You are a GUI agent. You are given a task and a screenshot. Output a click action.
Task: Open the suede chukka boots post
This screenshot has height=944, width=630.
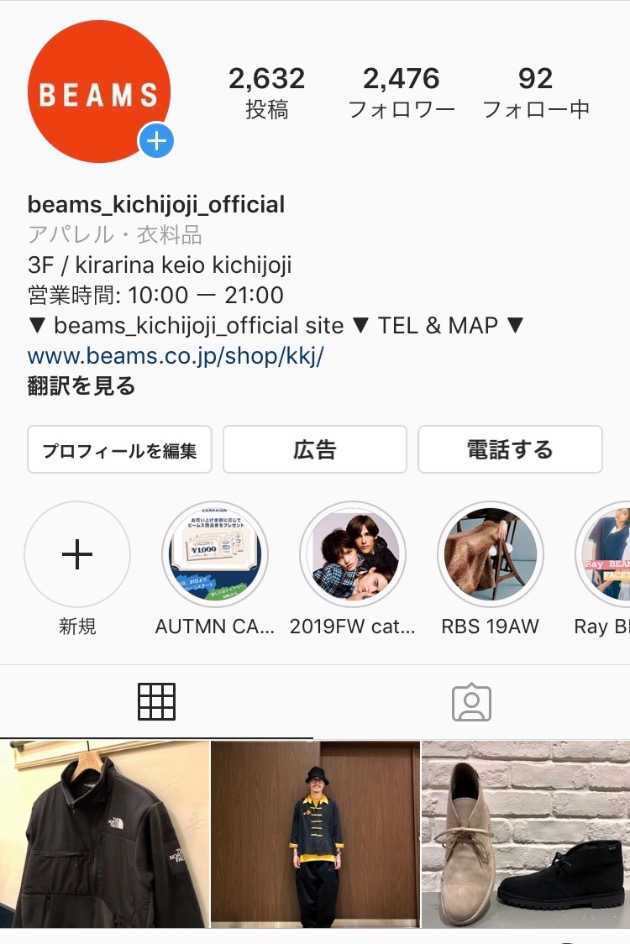click(x=526, y=834)
